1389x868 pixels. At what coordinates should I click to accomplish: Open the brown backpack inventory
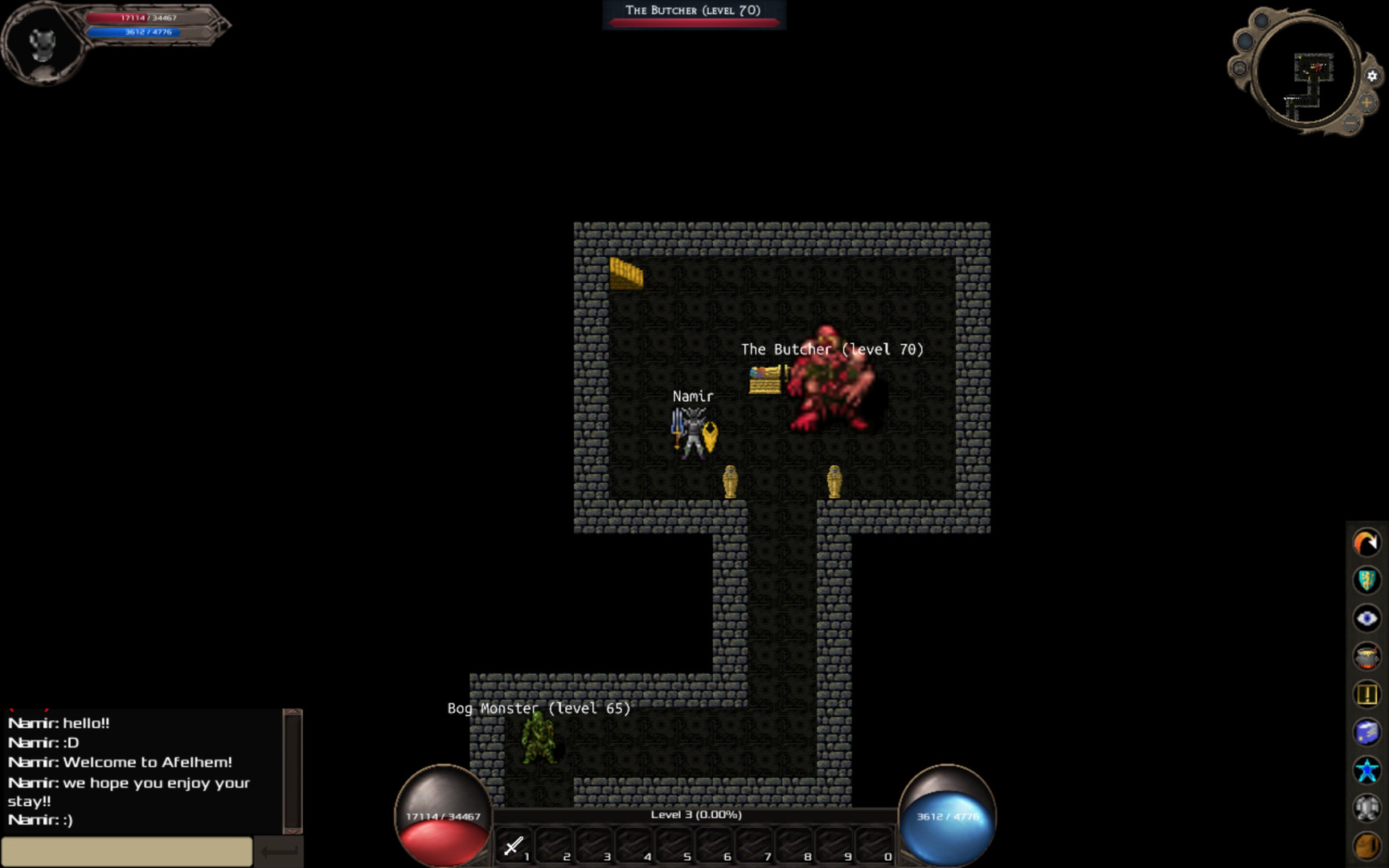coord(1366,845)
